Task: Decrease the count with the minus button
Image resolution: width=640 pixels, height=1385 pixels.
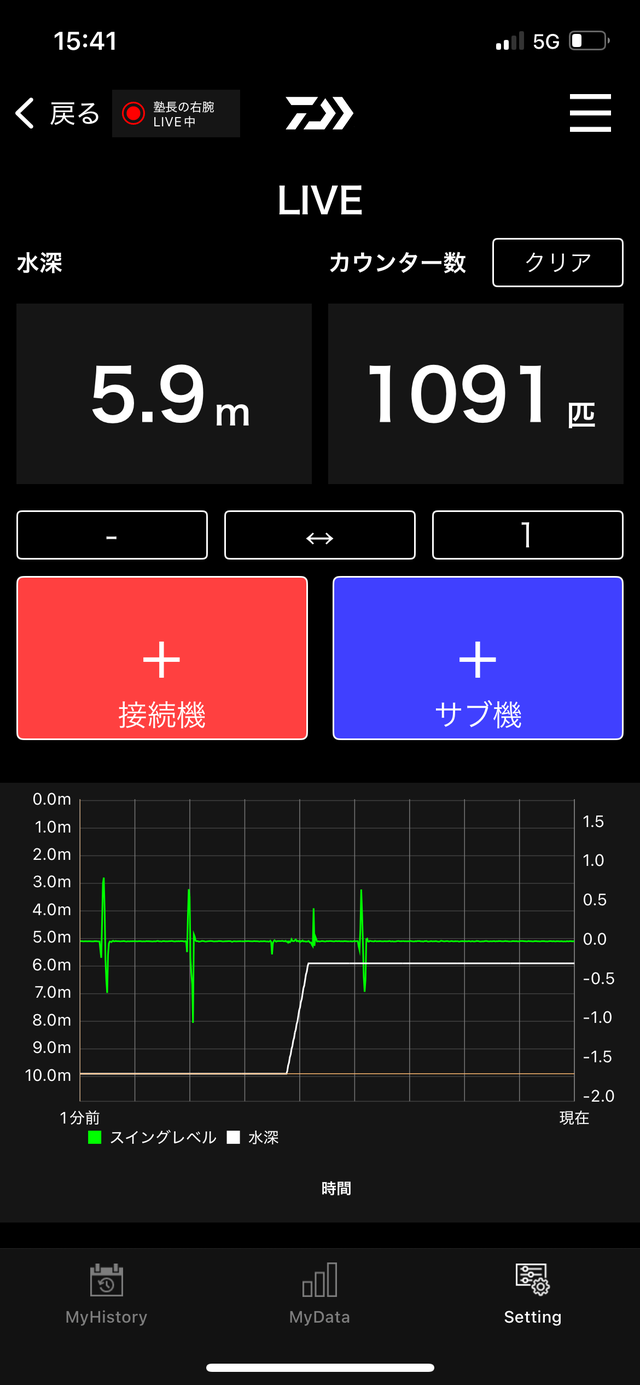Action: click(112, 535)
